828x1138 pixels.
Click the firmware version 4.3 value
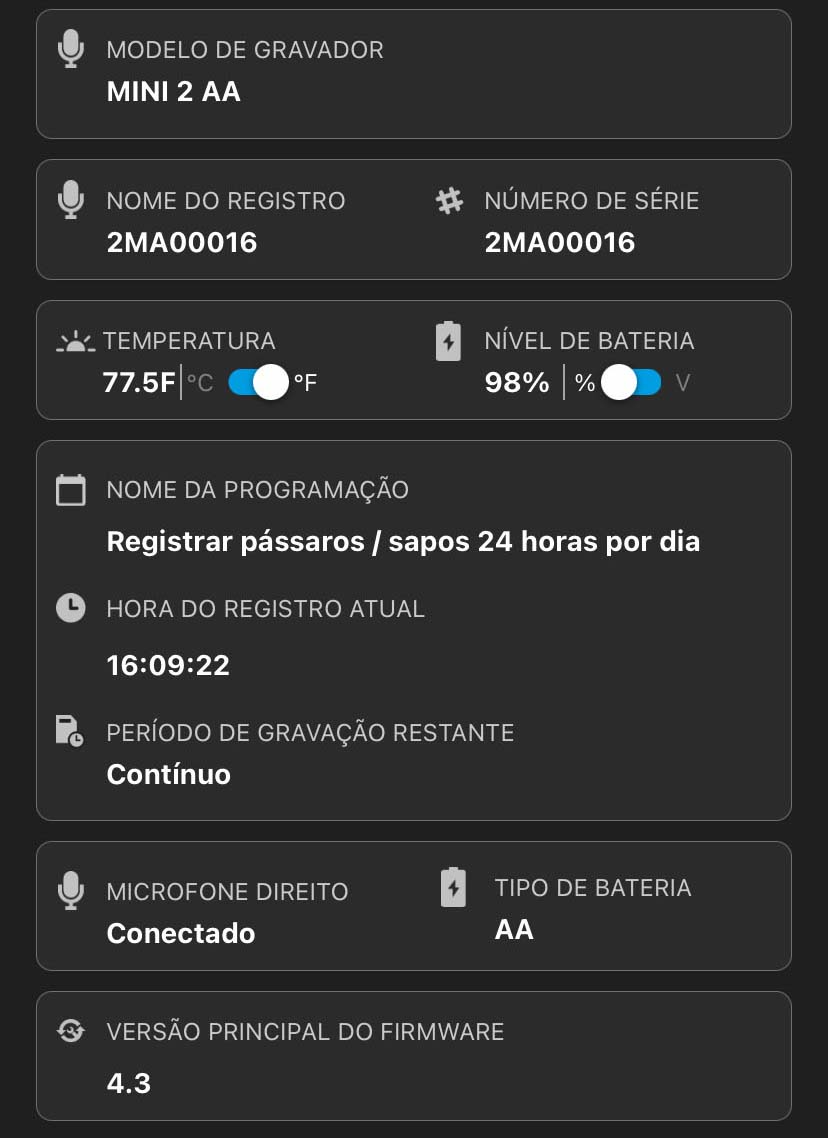pyautogui.click(x=129, y=1081)
